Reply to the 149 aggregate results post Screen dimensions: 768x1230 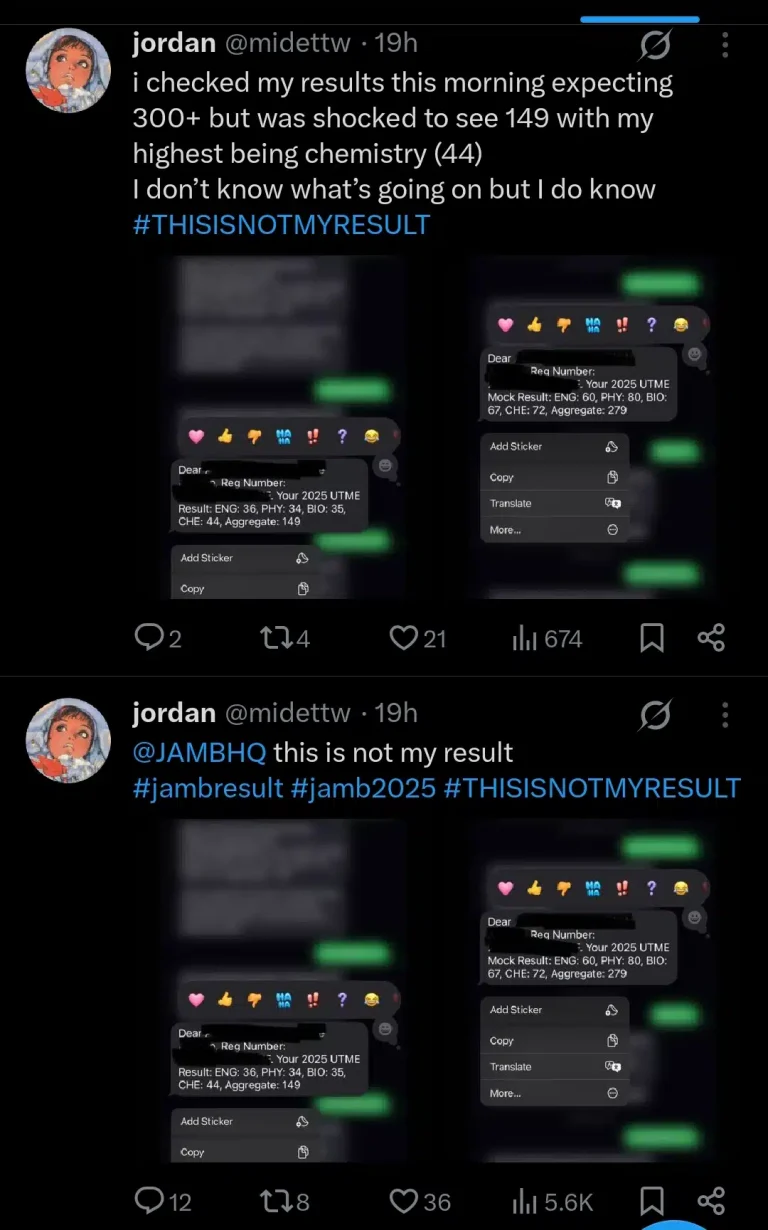pyautogui.click(x=148, y=638)
